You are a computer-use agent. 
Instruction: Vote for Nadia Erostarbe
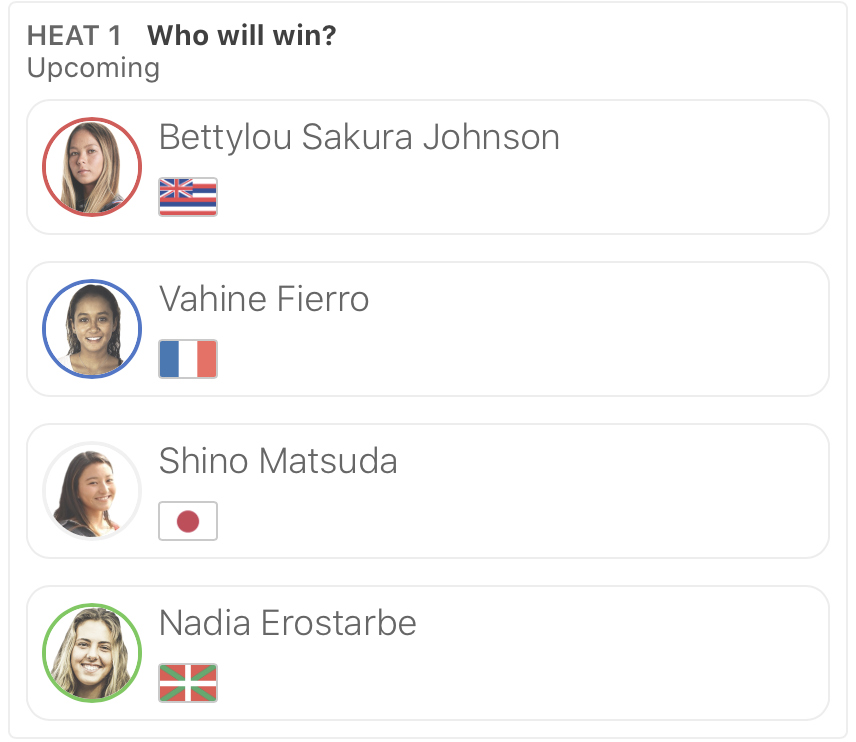pyautogui.click(x=428, y=653)
